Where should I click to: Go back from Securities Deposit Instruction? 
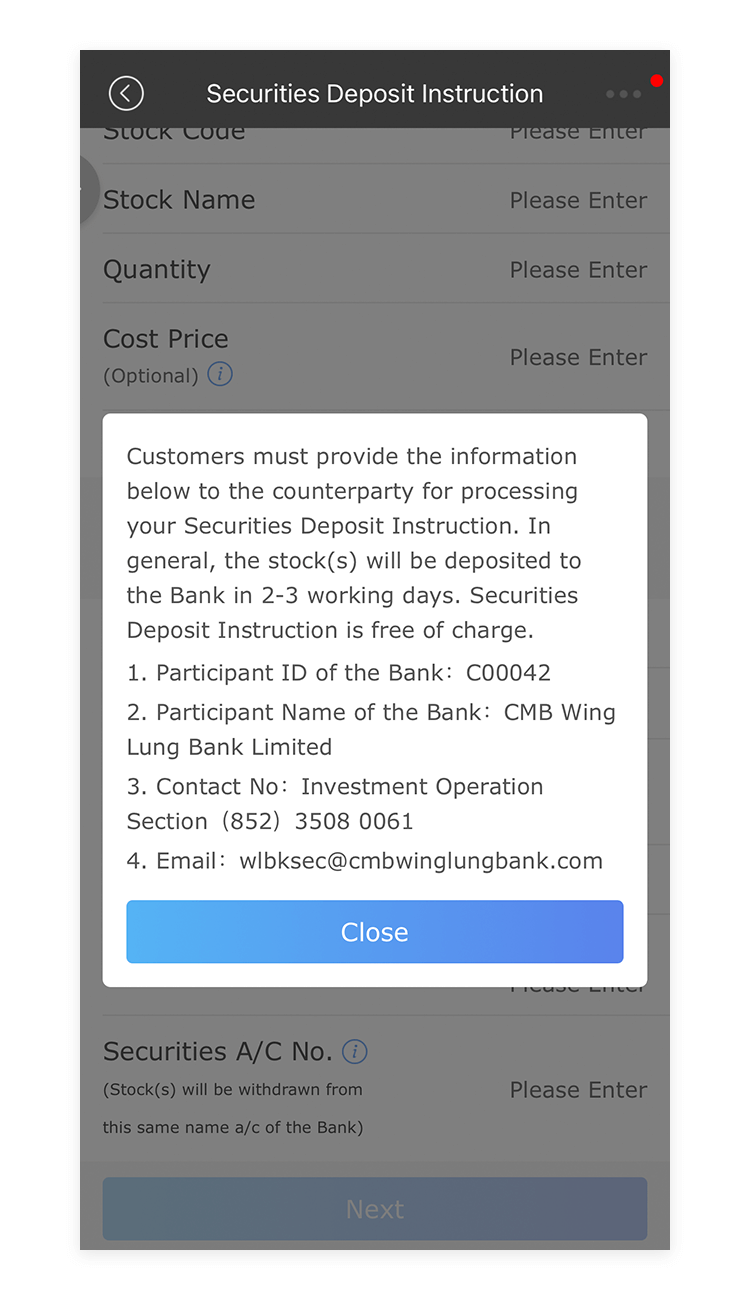[x=126, y=94]
